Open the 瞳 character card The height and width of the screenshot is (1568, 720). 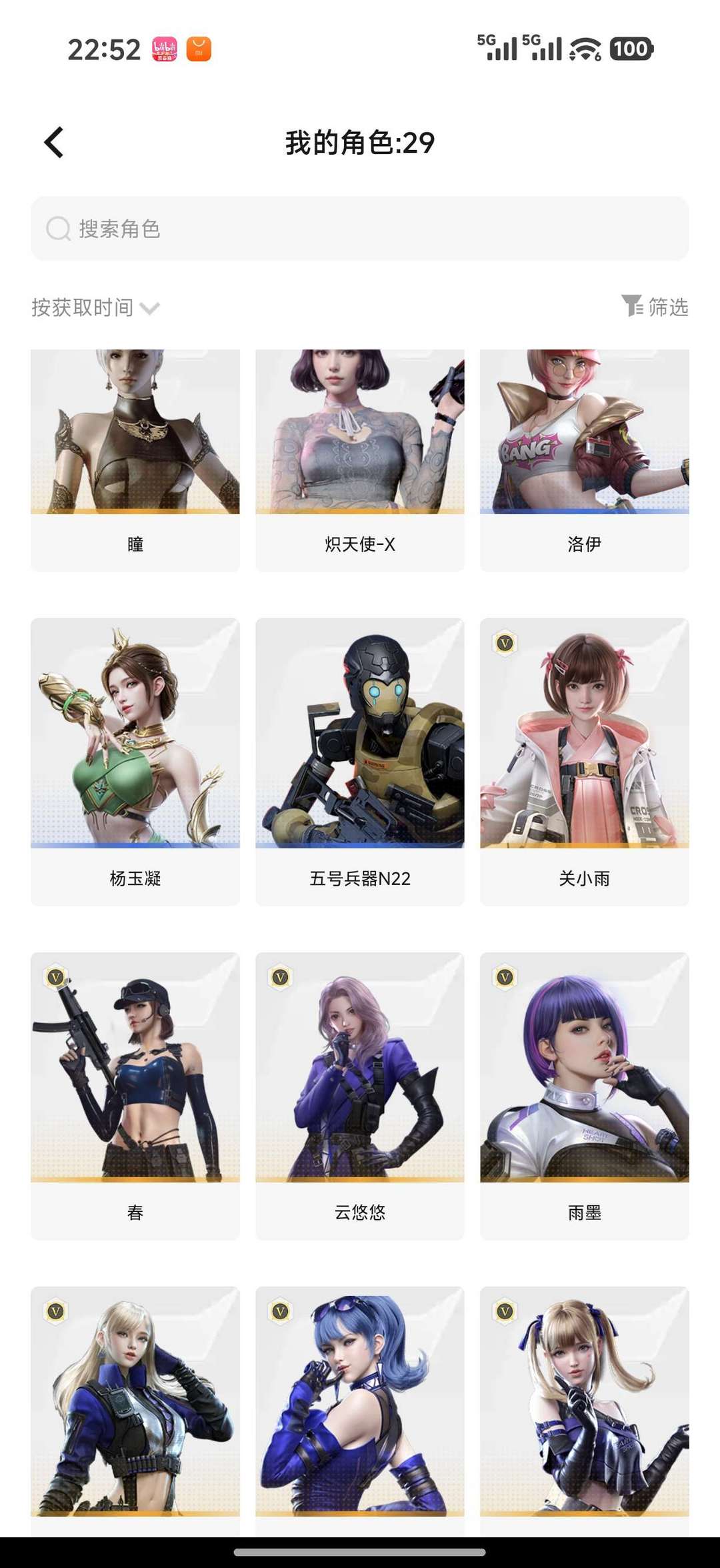click(x=135, y=460)
